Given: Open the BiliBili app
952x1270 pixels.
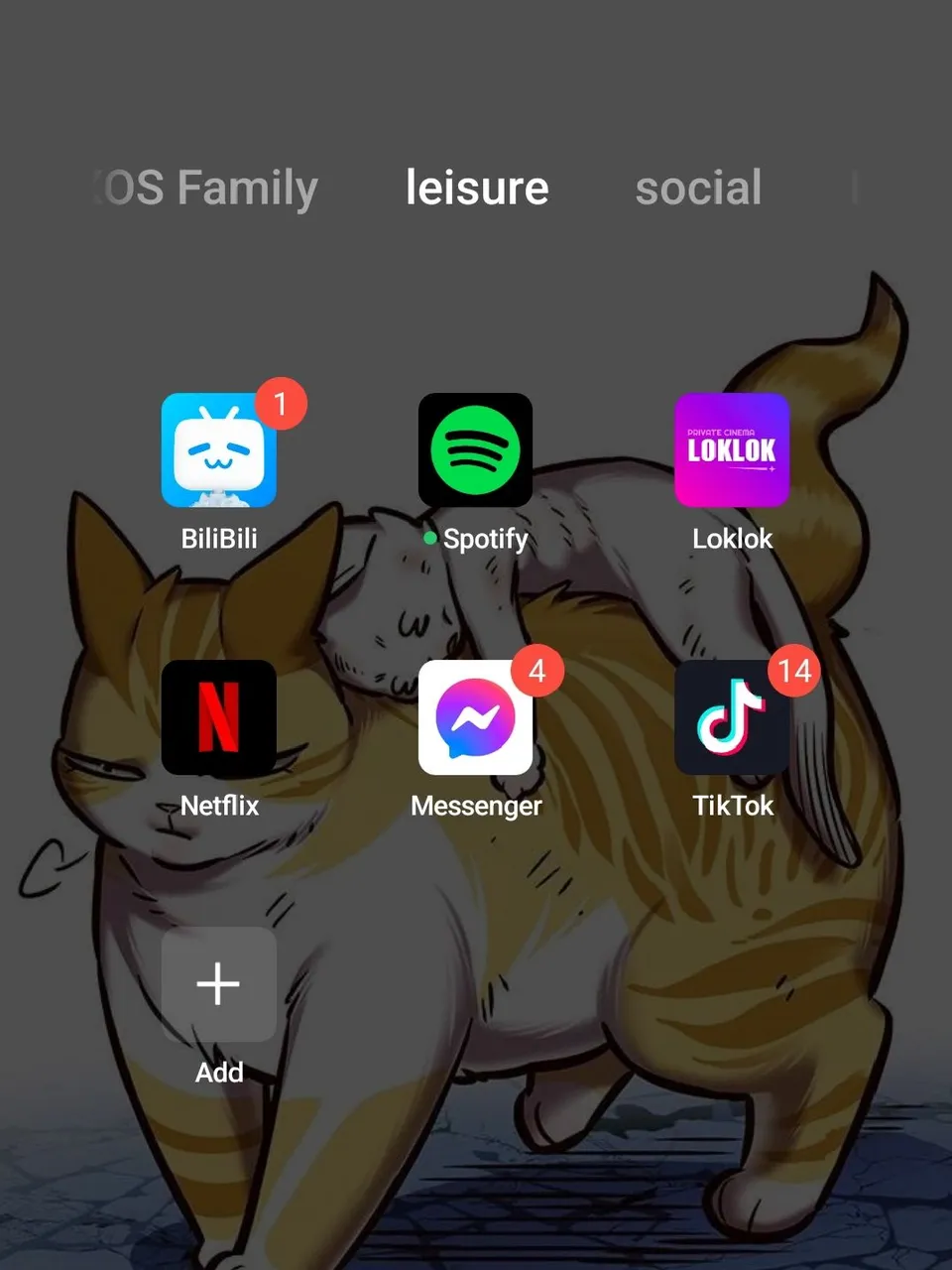Looking at the screenshot, I should [219, 451].
